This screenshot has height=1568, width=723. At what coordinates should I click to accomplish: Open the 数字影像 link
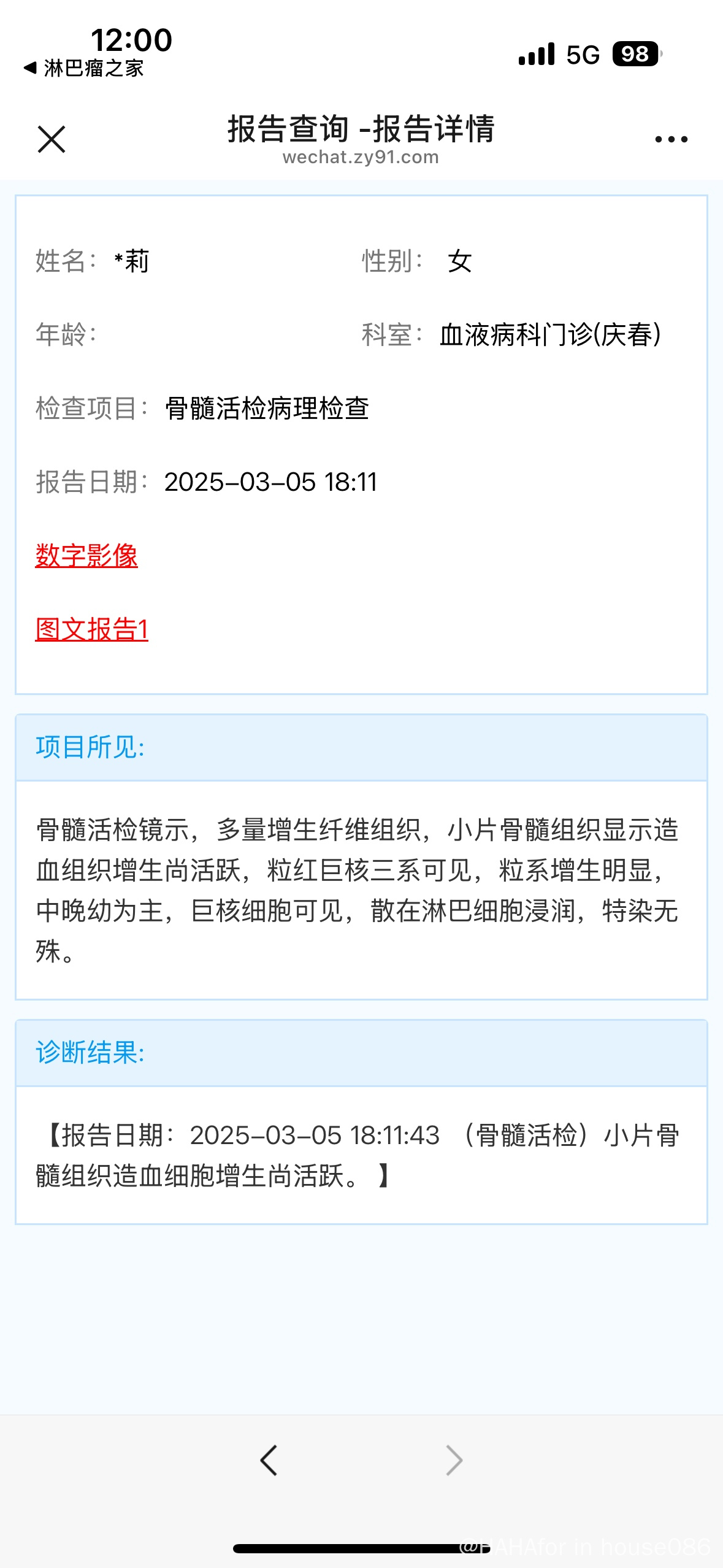[x=86, y=556]
